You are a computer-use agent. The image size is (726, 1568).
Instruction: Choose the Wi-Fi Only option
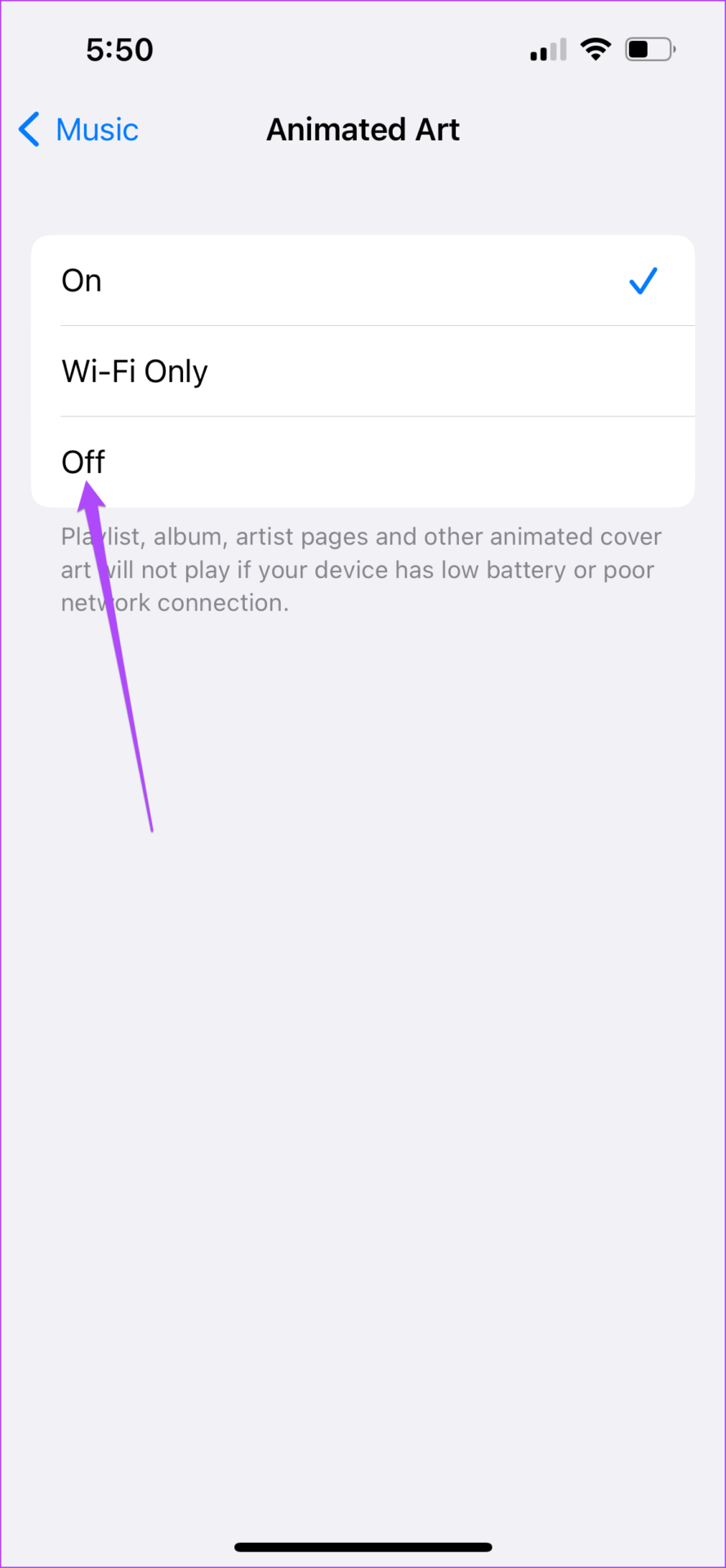point(363,372)
